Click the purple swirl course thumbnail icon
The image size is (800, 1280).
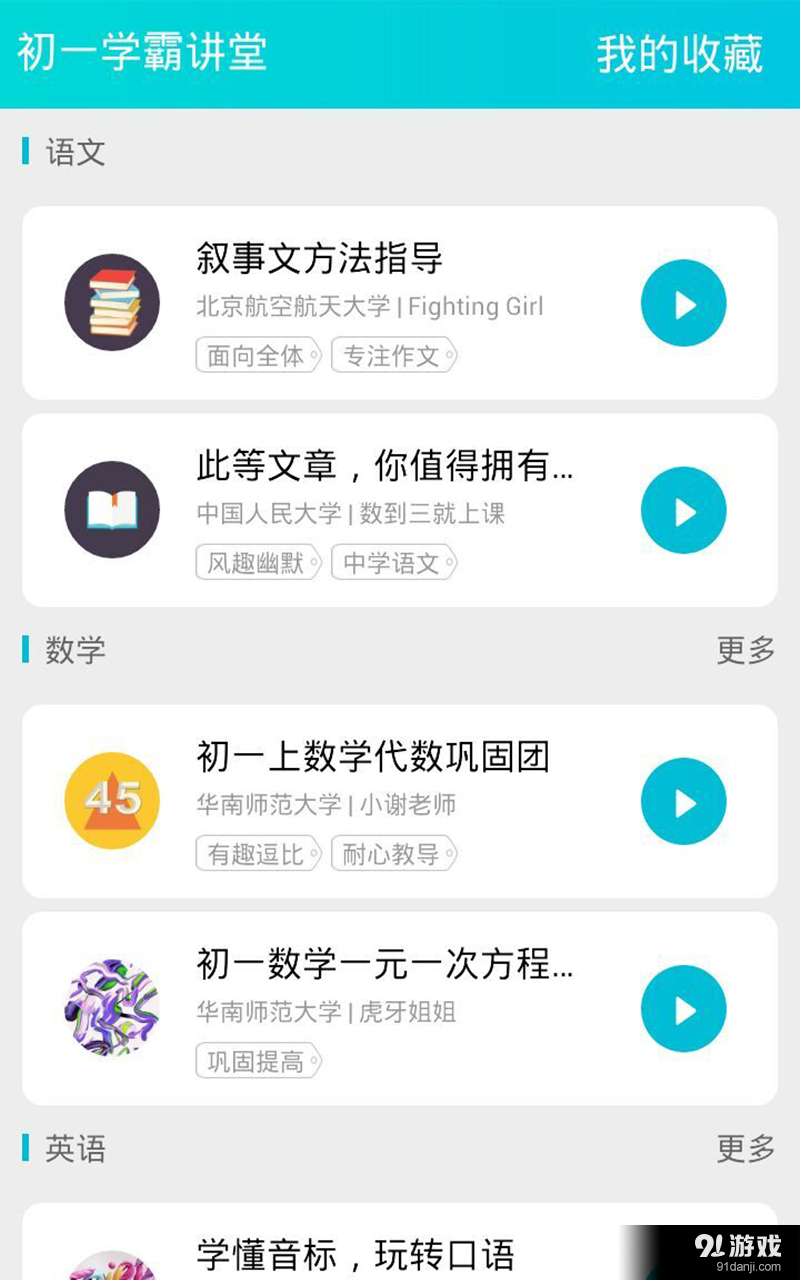tap(112, 1008)
